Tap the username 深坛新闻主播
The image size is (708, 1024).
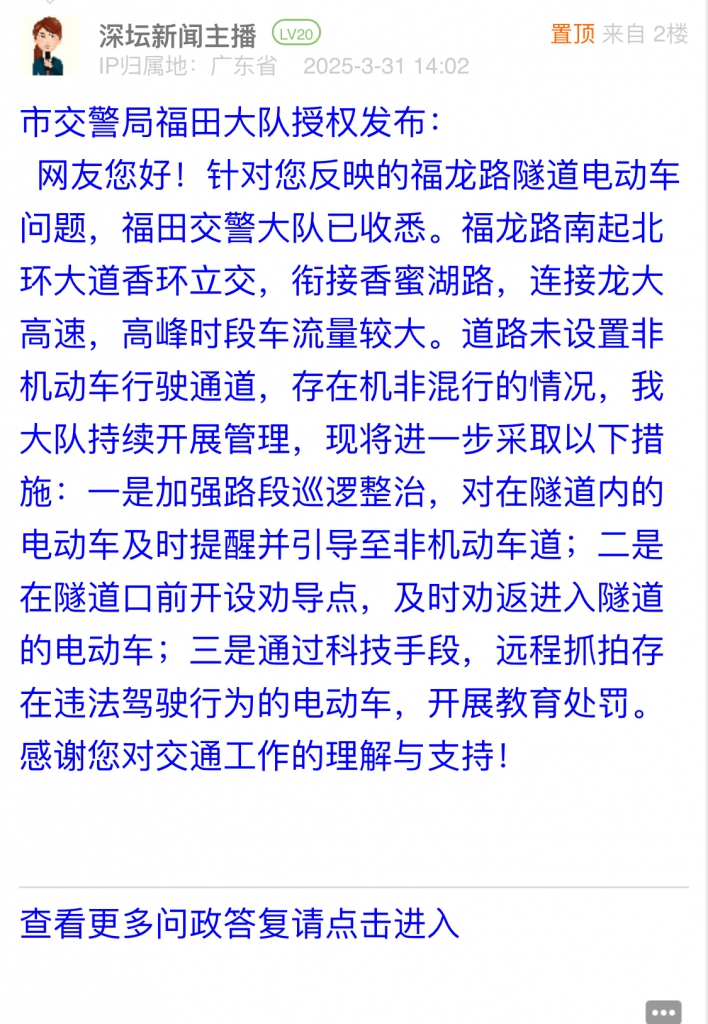pos(177,35)
